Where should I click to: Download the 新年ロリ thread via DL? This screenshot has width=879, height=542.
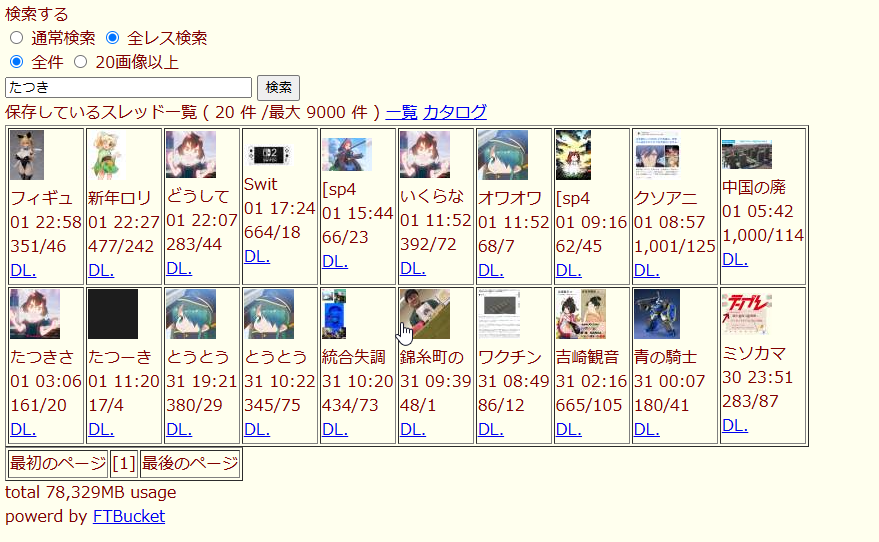[101, 270]
